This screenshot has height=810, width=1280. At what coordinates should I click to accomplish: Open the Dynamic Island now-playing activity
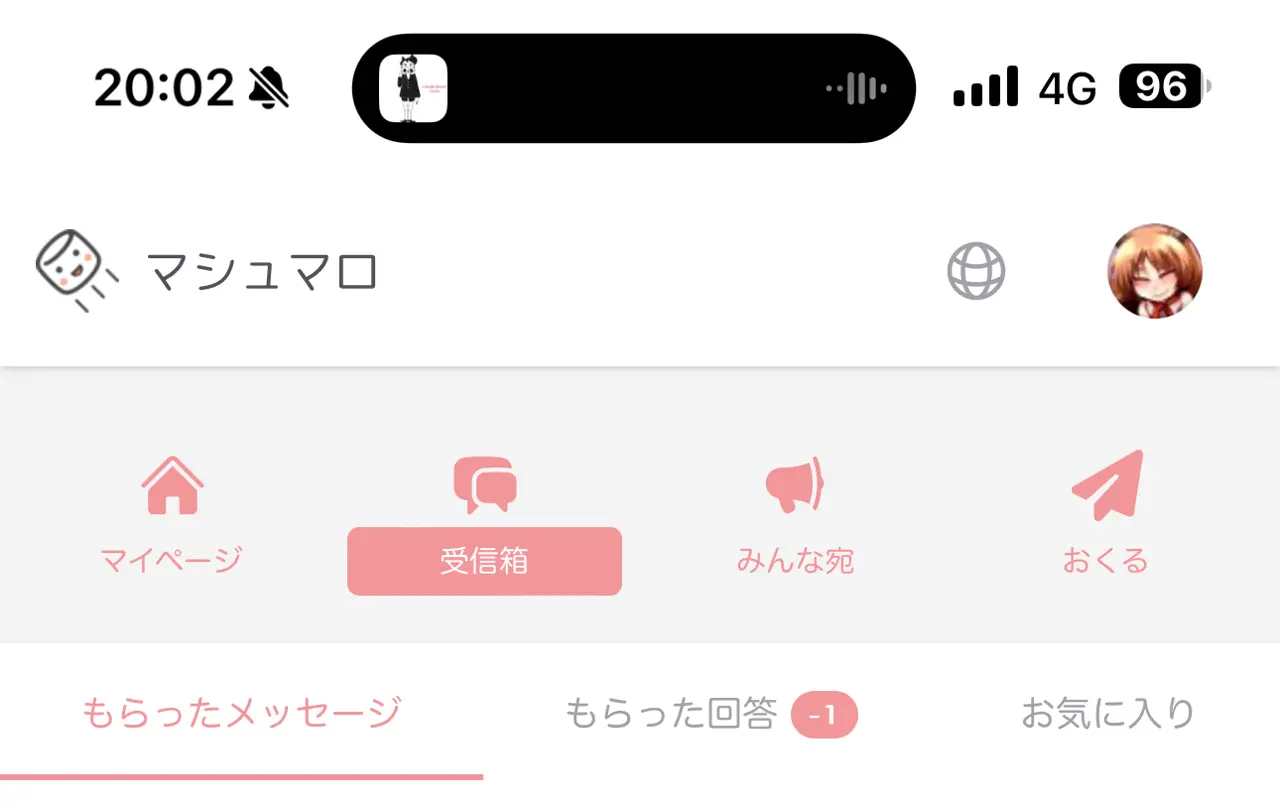tap(633, 88)
